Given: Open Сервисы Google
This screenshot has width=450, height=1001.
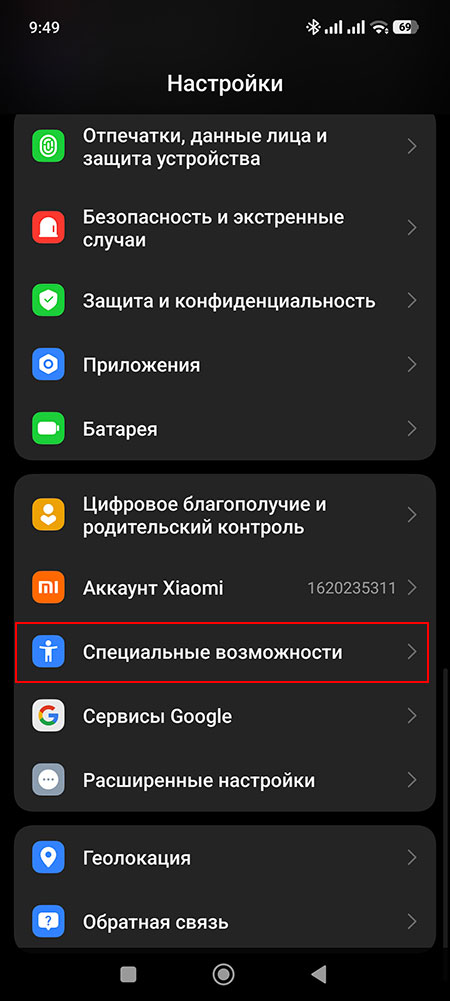Looking at the screenshot, I should click(x=225, y=716).
